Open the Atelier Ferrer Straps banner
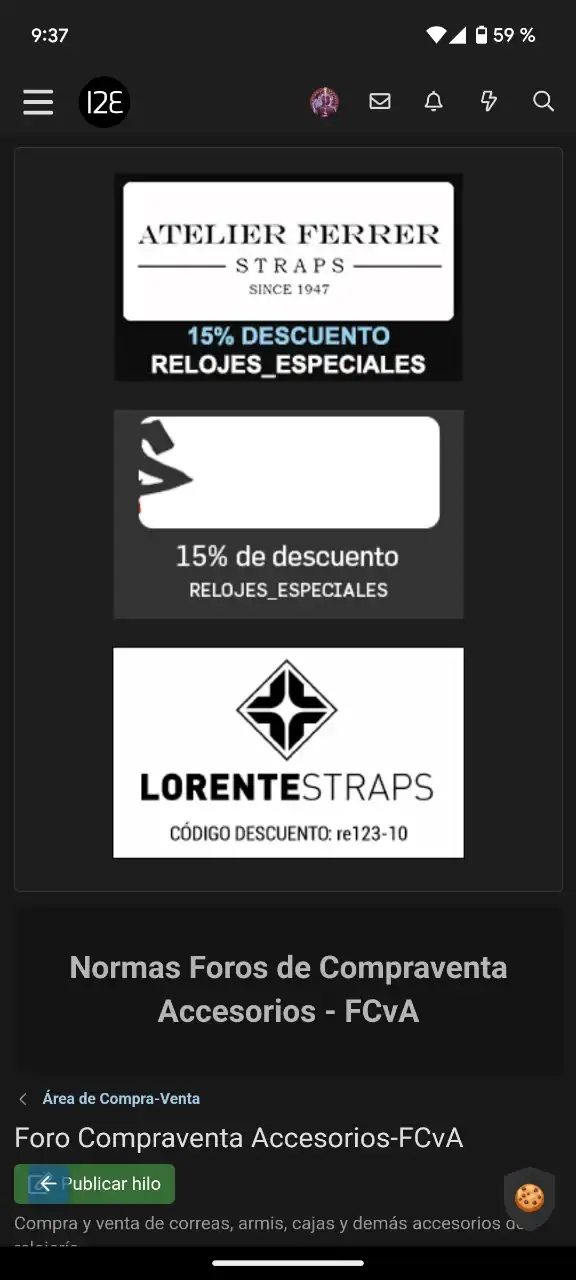 coord(288,277)
